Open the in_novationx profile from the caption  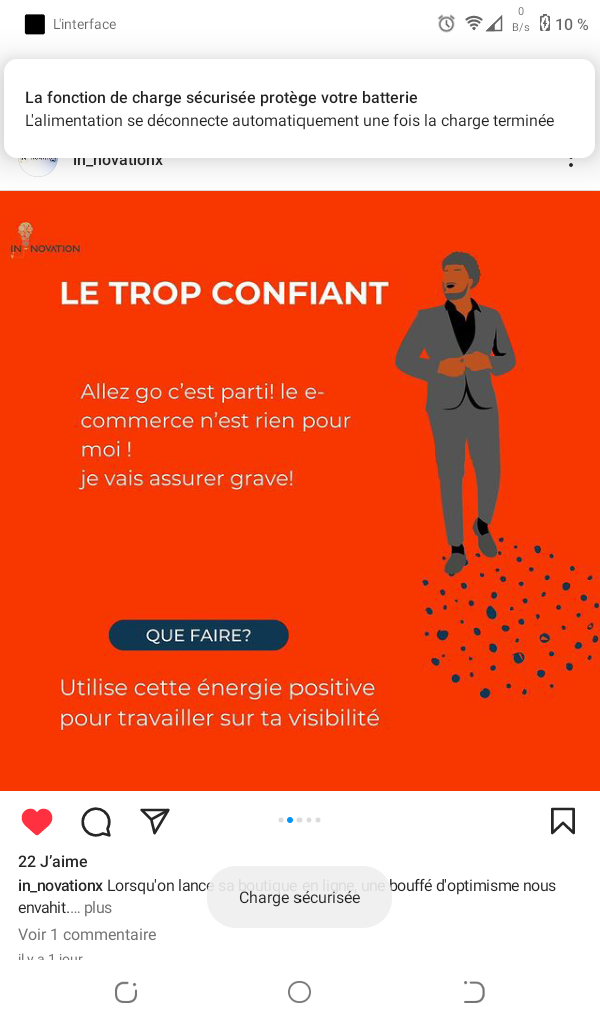click(x=60, y=885)
